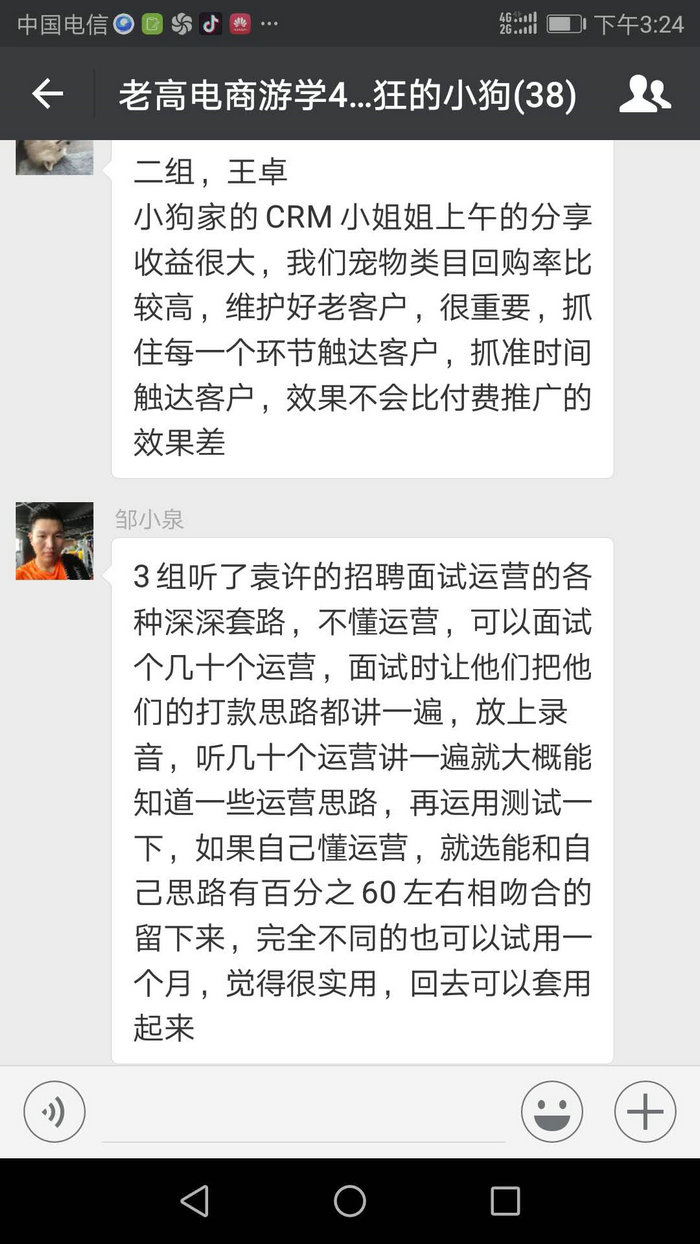Screen dimensions: 700x1244
Task: Open the emoji picker
Action: click(x=552, y=1111)
